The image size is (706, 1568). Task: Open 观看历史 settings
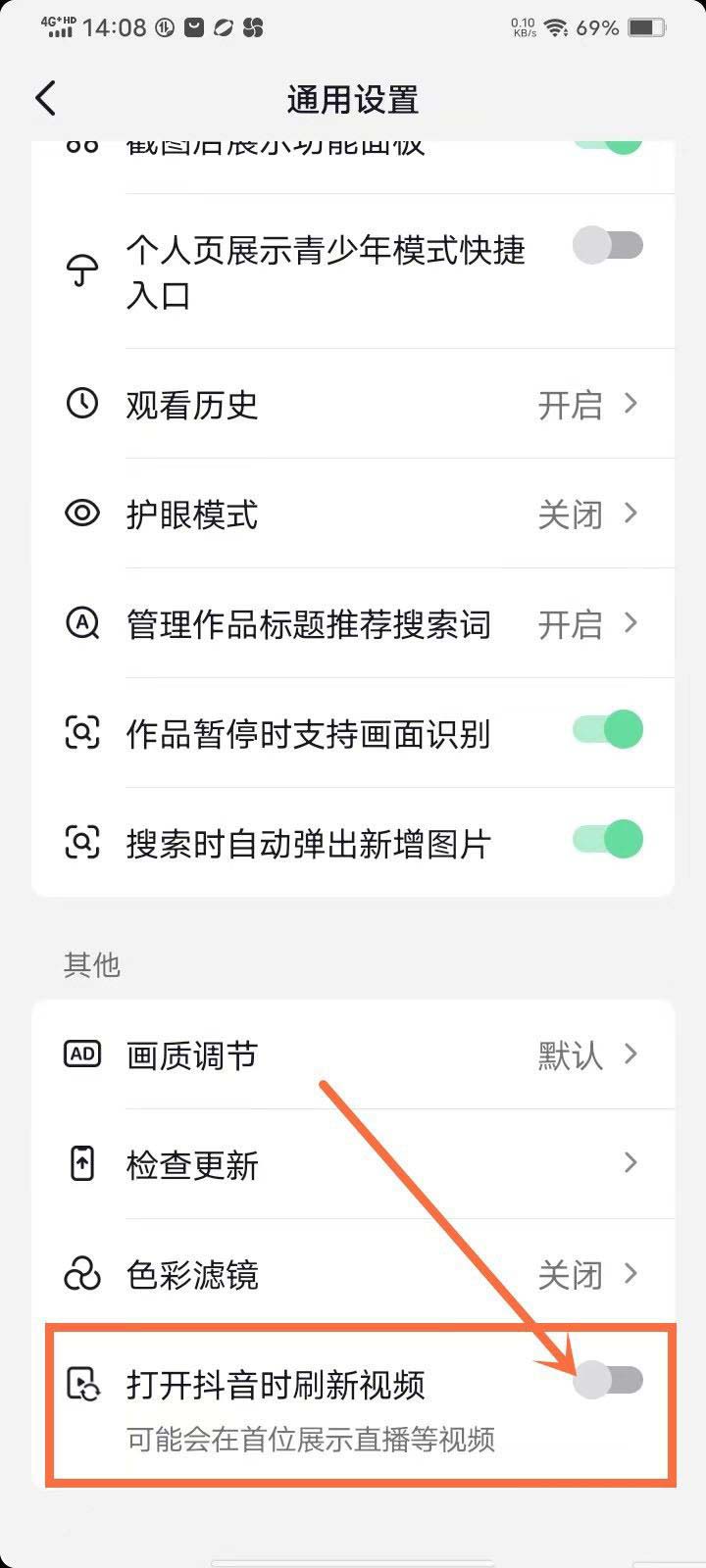coord(353,404)
